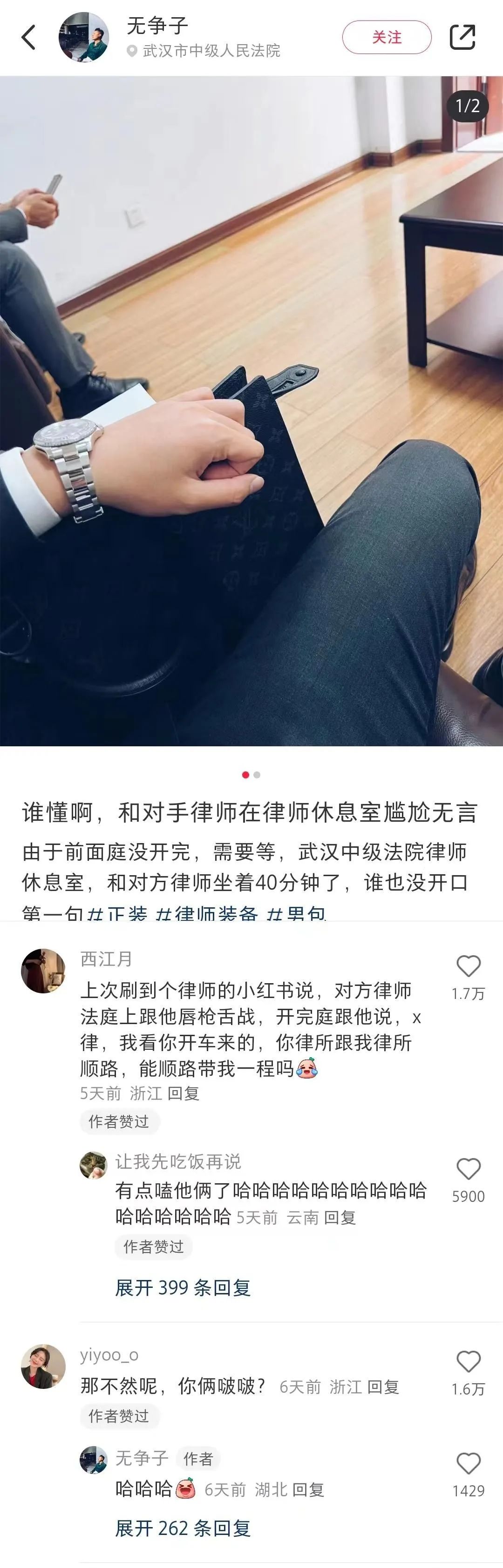Reply to 西江月's comment
The width and height of the screenshot is (503, 1568).
coord(184,1094)
